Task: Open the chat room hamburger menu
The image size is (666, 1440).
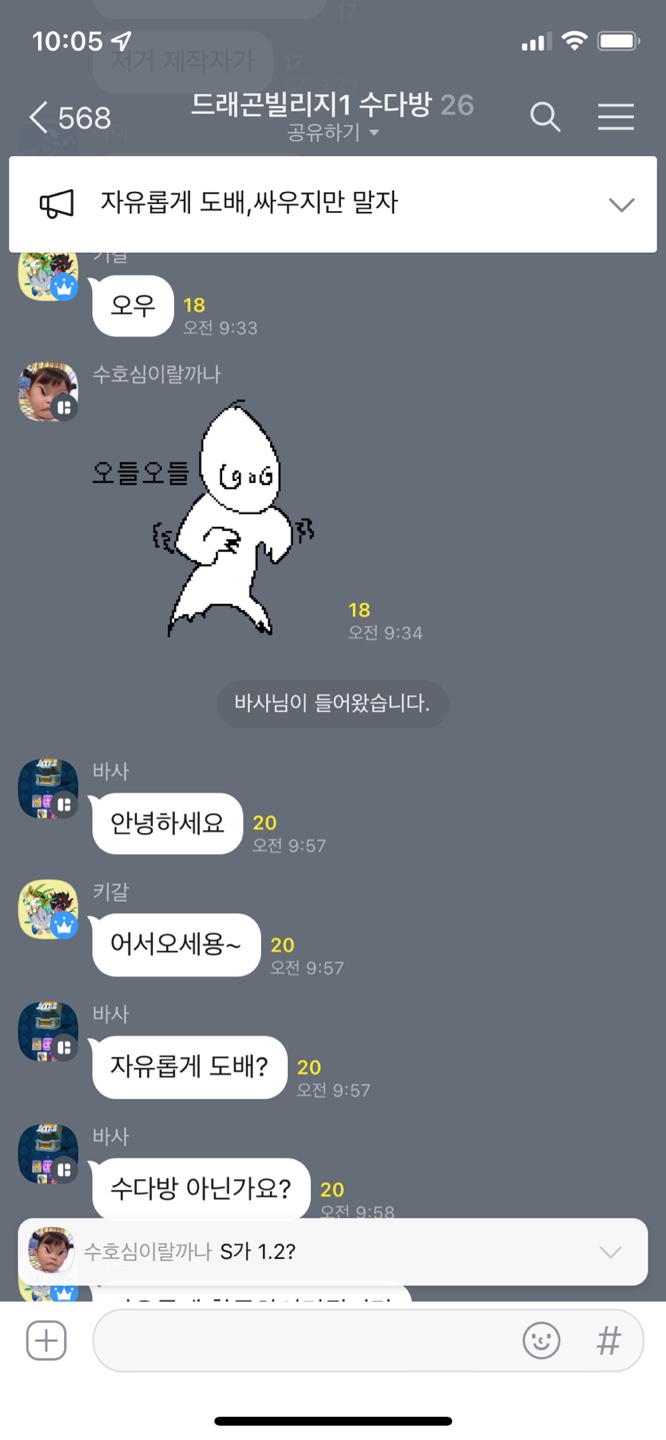Action: [616, 118]
